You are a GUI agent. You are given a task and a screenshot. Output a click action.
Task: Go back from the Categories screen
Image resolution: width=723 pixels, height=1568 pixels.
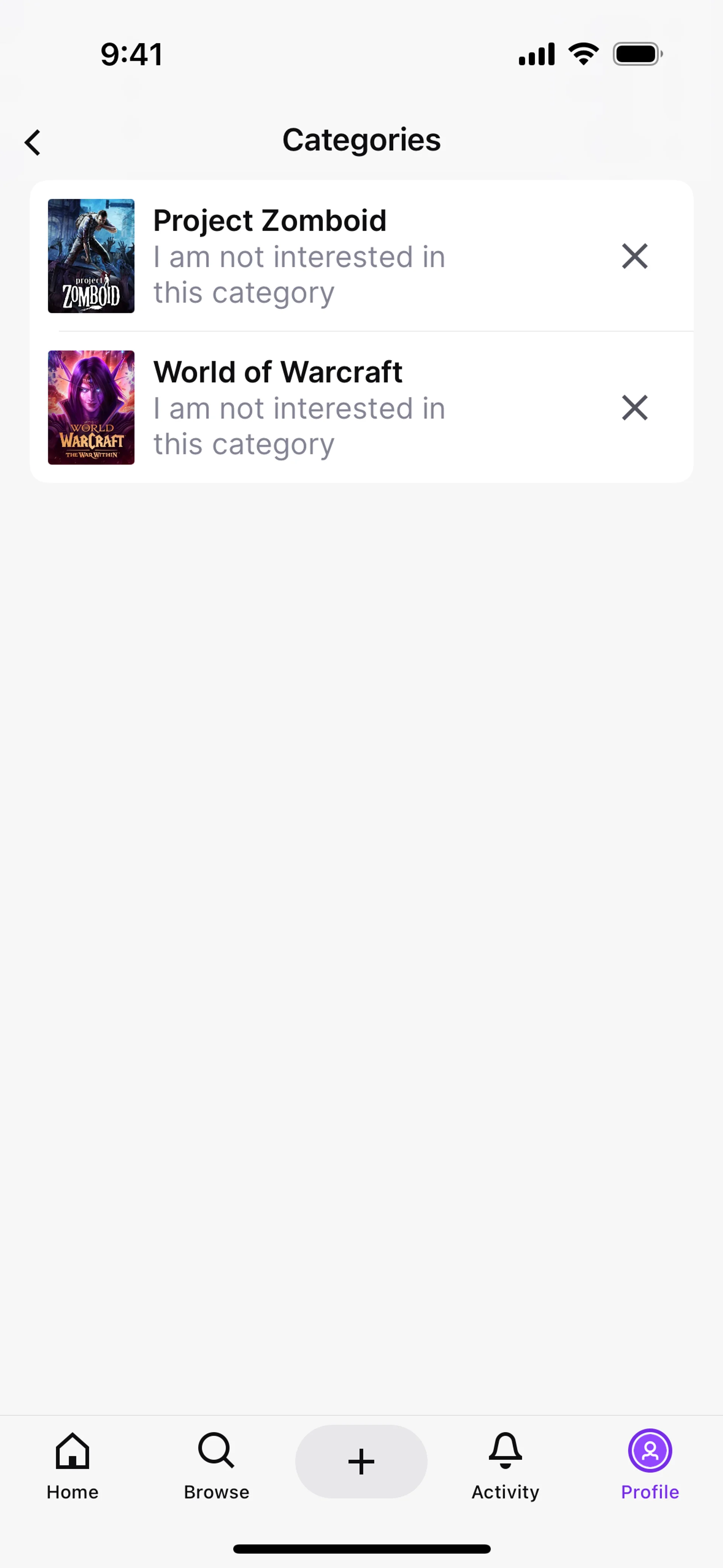coord(33,142)
